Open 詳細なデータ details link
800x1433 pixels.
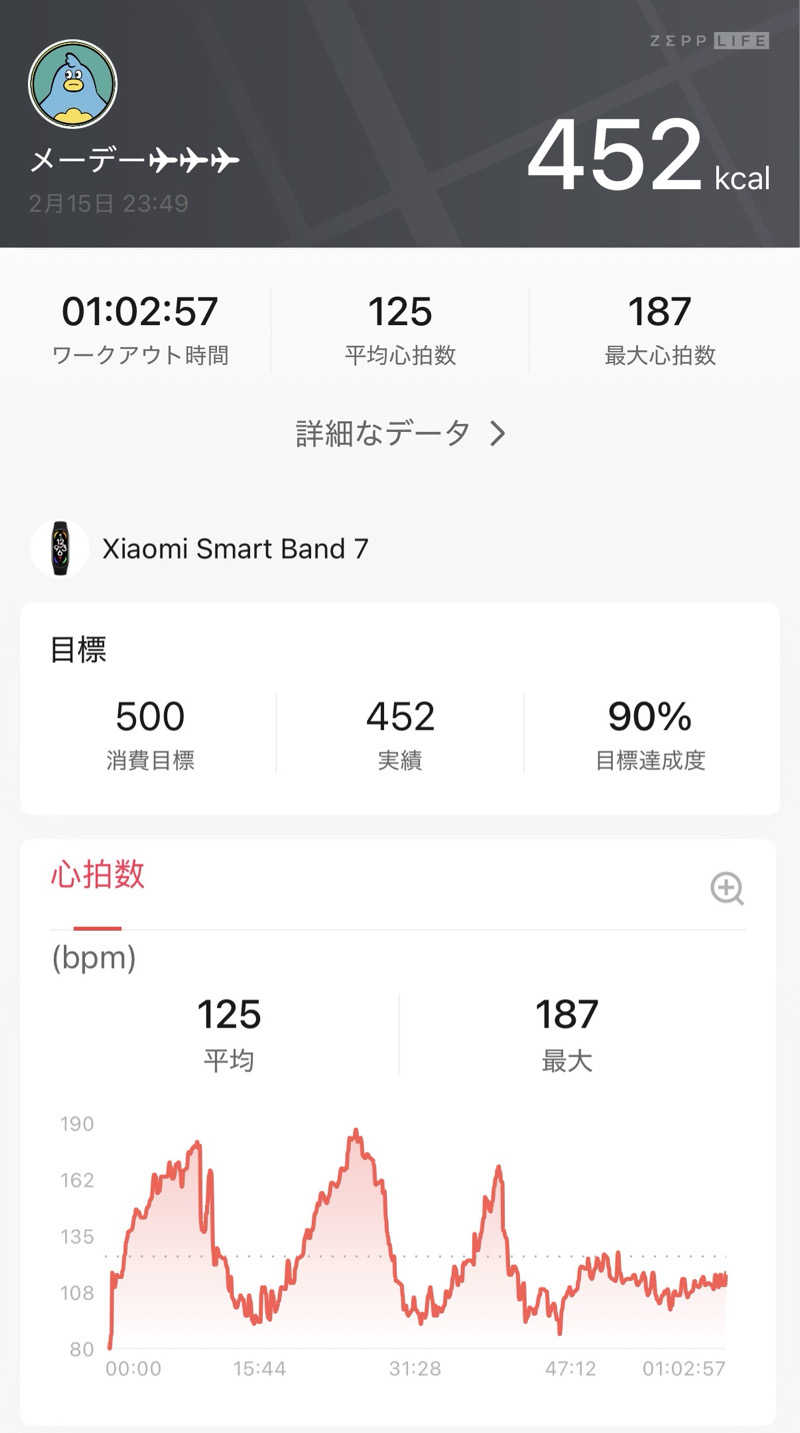[x=400, y=433]
